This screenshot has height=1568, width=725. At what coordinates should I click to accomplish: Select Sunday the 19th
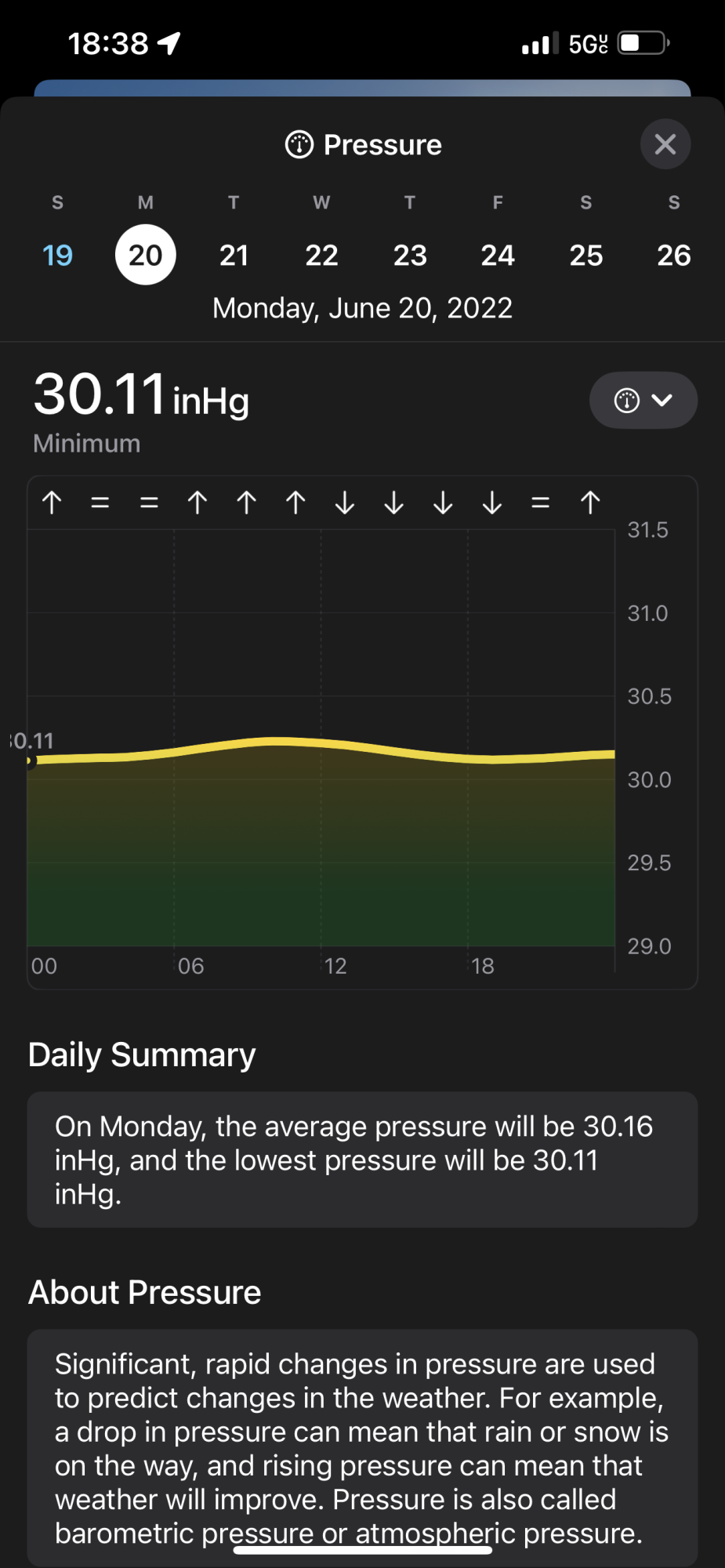[57, 255]
